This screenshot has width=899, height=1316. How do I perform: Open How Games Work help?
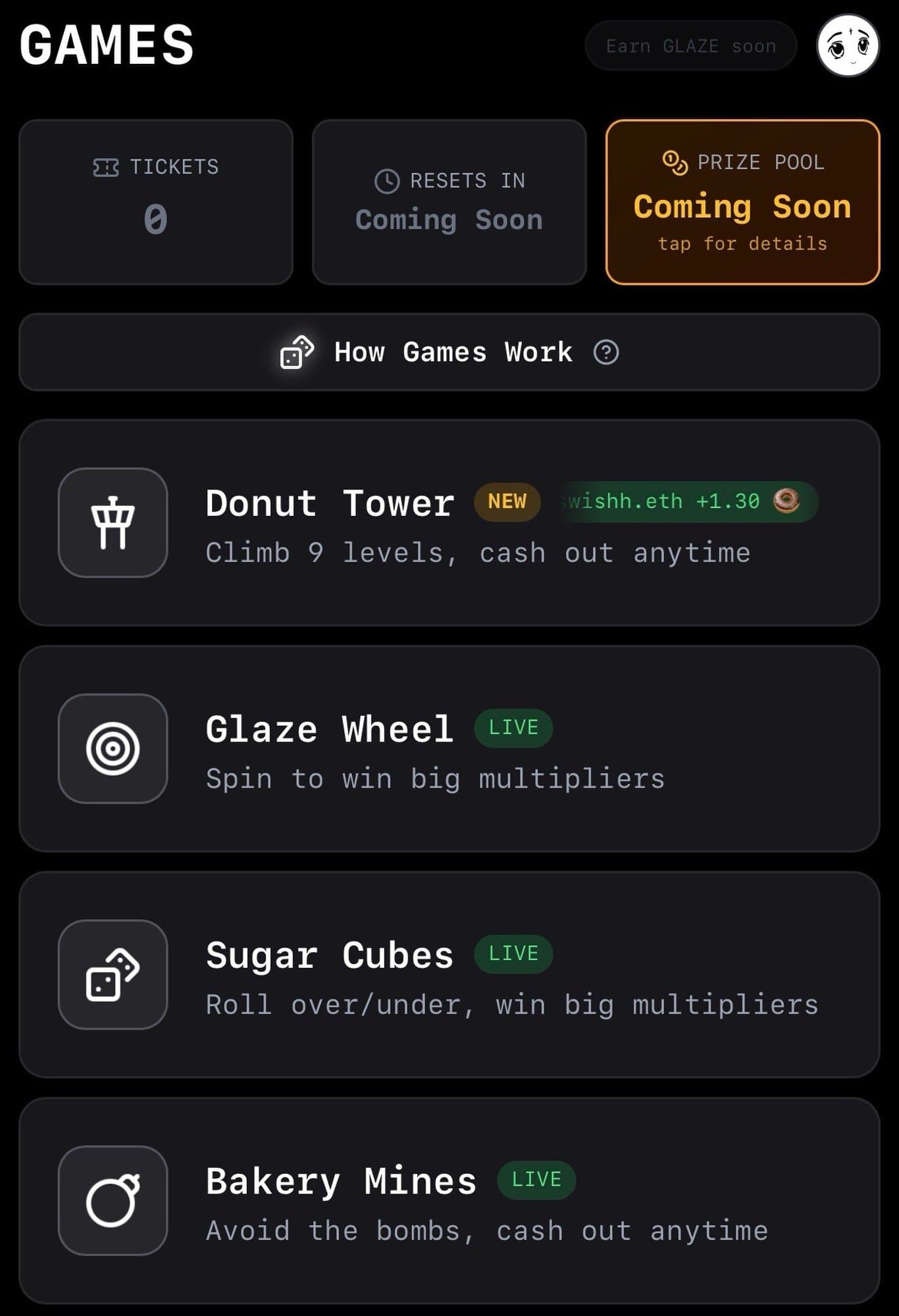point(449,352)
